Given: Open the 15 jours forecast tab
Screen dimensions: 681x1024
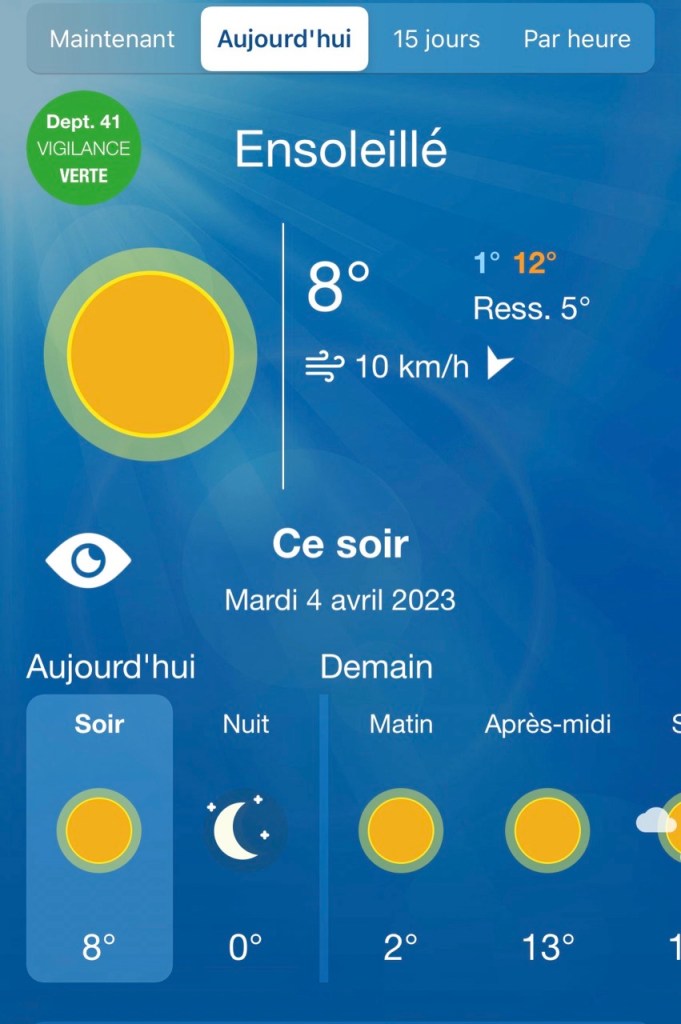Looking at the screenshot, I should tap(436, 40).
